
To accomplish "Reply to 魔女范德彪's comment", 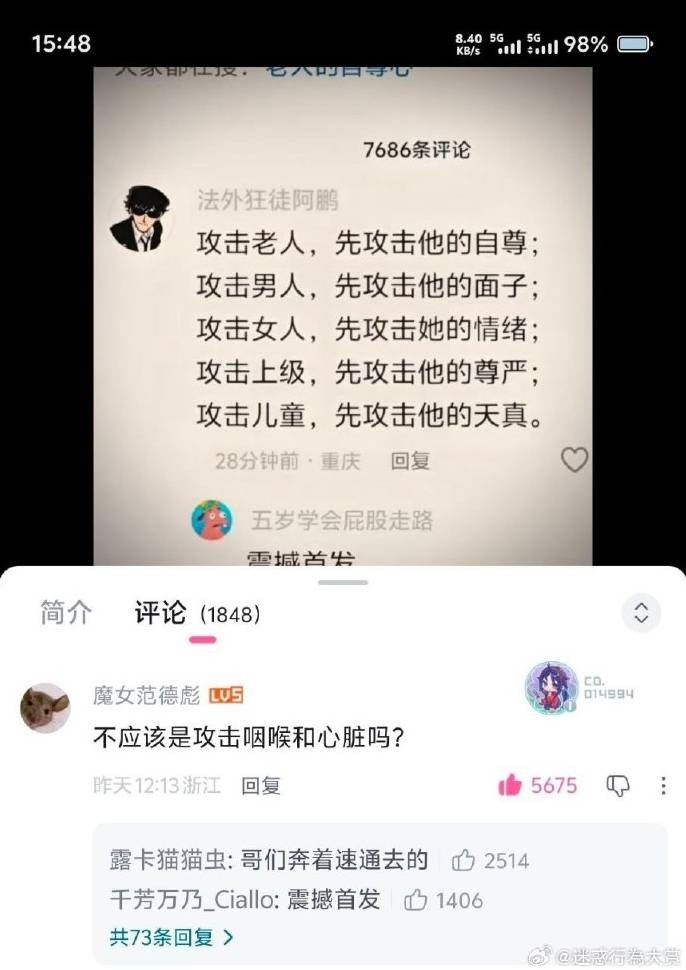I will point(261,786).
